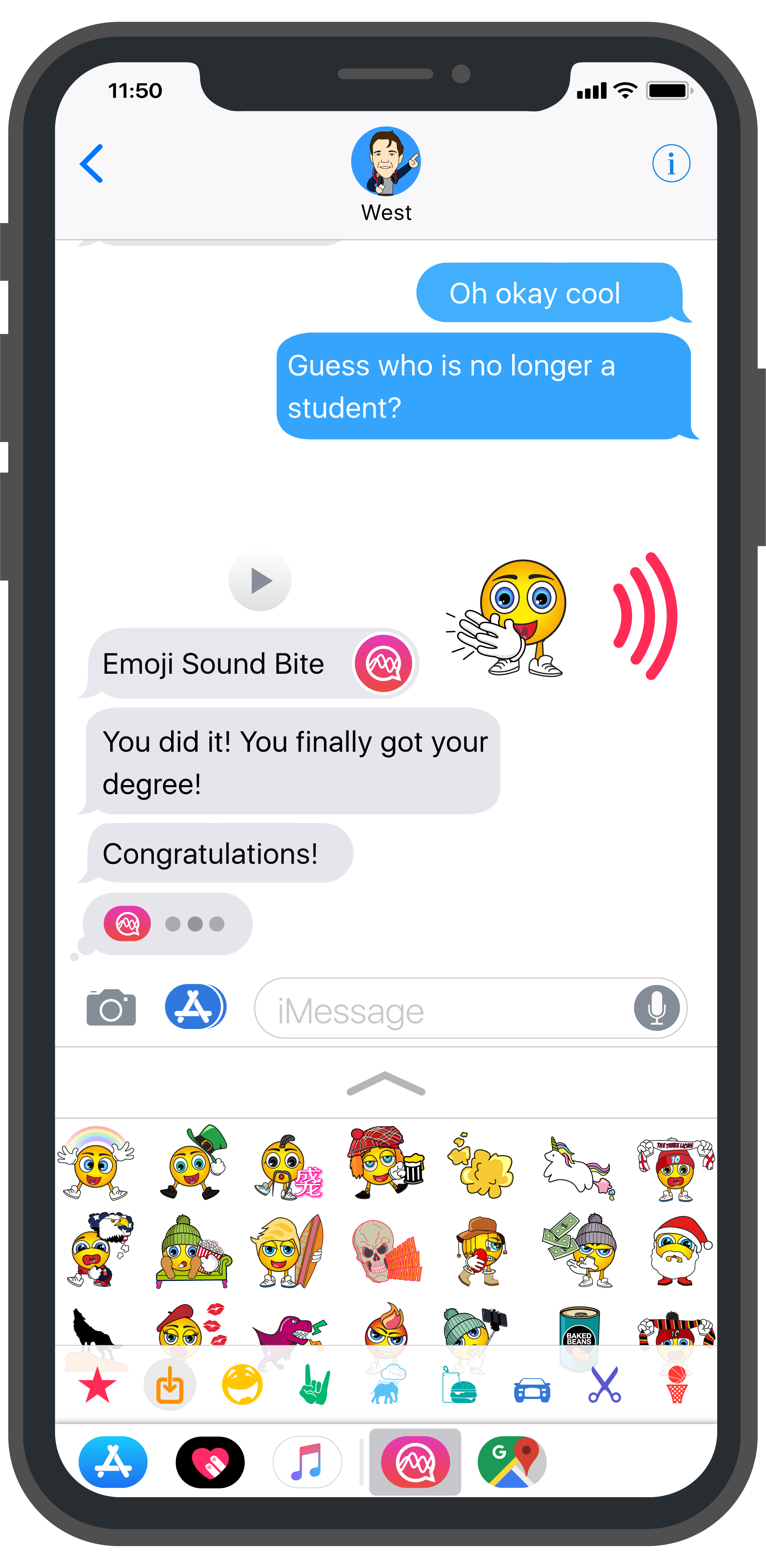This screenshot has width=766, height=1568.
Task: Expand the sticker drawer with the chevron
Action: click(385, 1085)
